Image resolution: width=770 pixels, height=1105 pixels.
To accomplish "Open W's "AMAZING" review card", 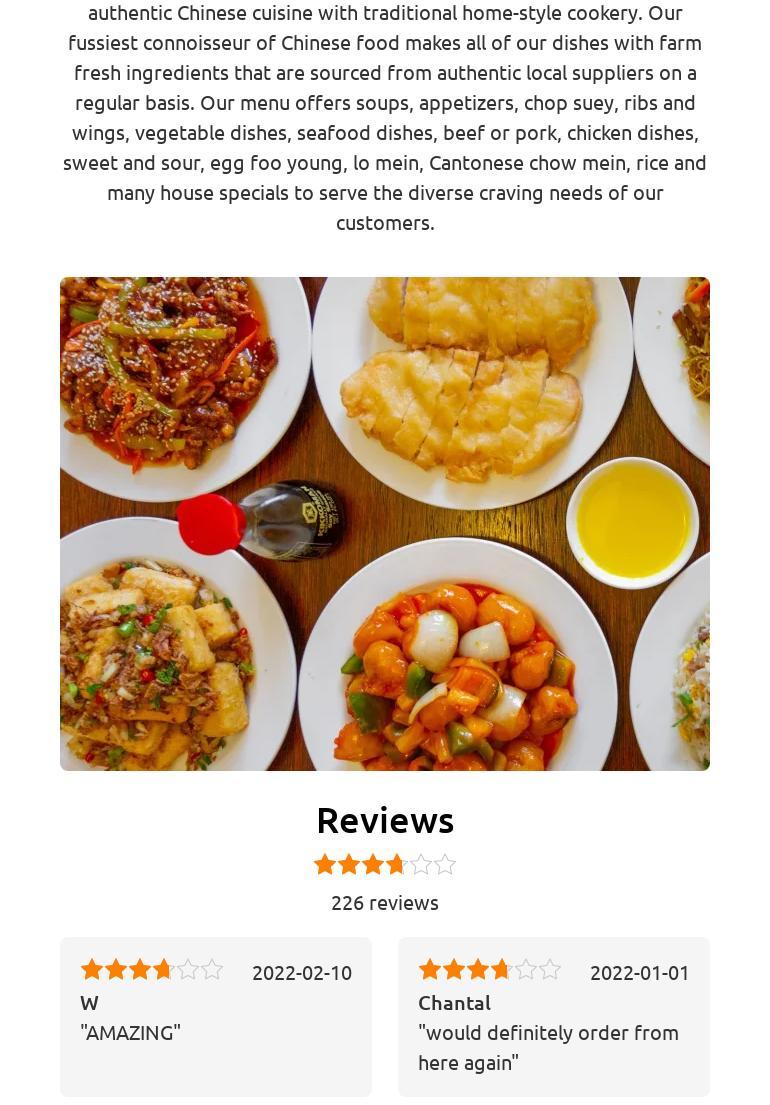I will (x=215, y=1016).
